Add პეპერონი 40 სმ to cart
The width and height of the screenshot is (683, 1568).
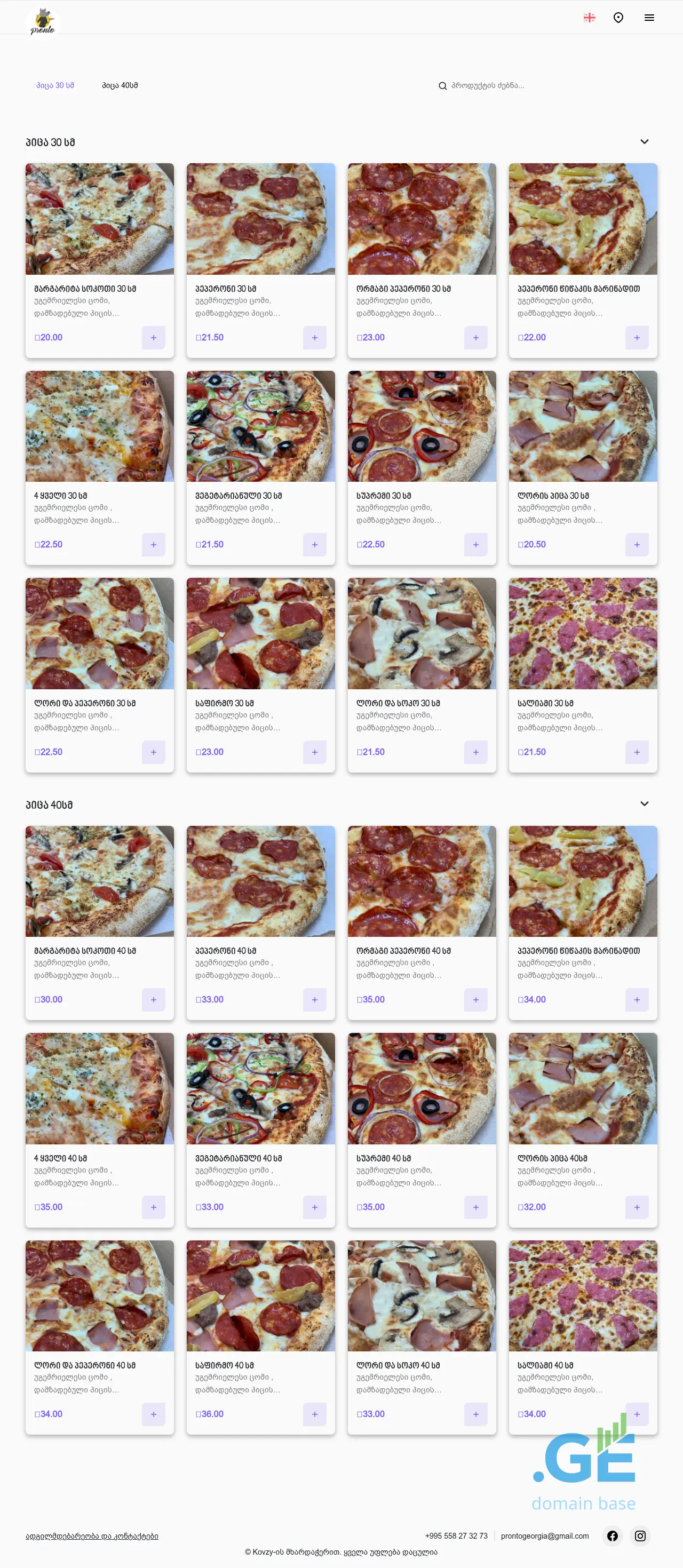314,999
